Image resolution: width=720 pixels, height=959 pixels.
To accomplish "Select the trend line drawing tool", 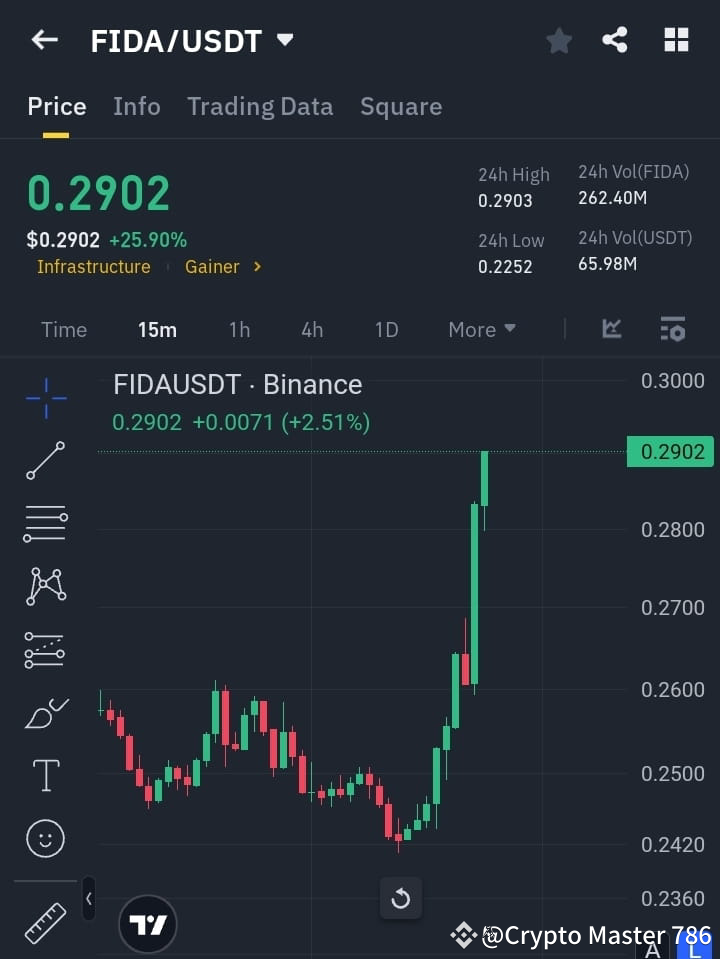I will coord(45,461).
